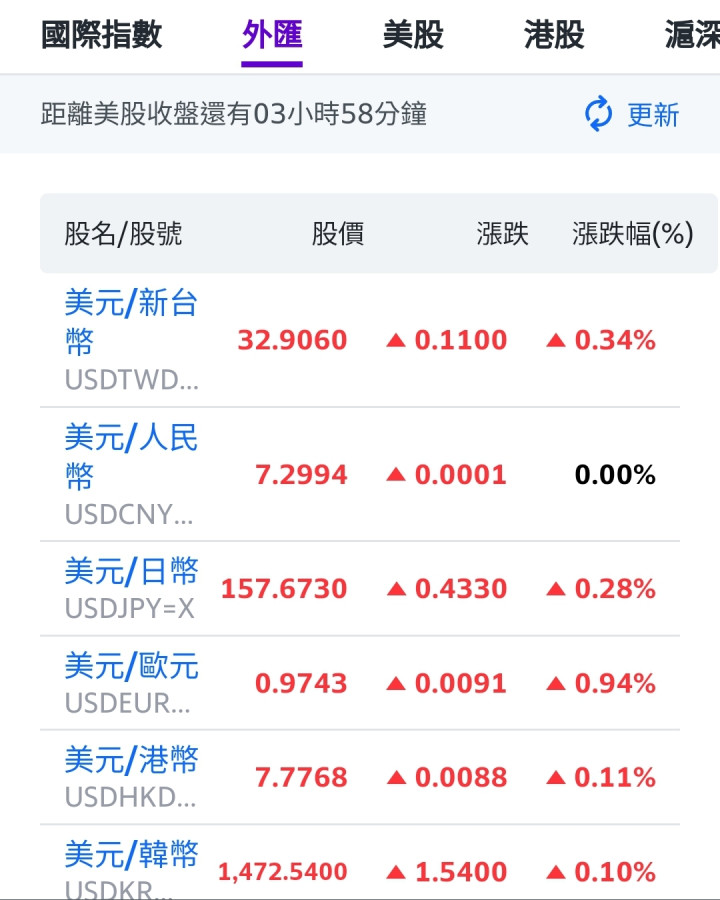View the 美元/韓幣 exchange rate

tap(131, 855)
